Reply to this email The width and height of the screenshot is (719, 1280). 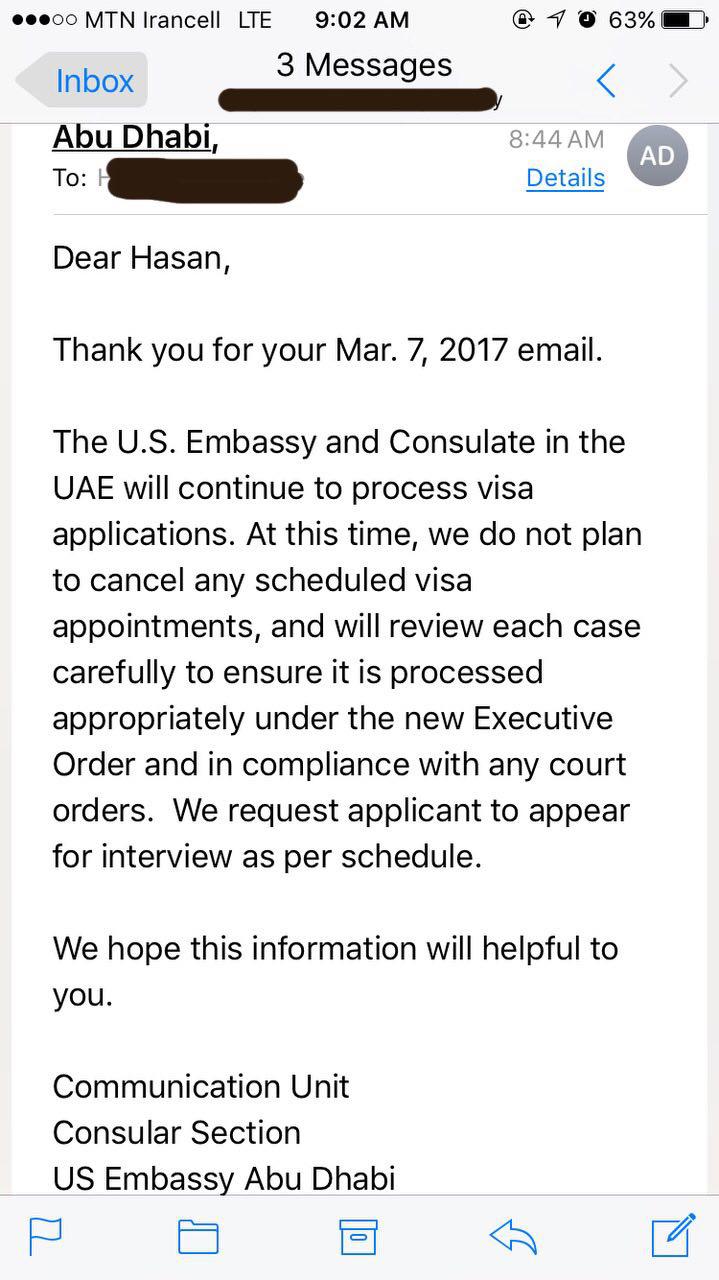point(513,1237)
